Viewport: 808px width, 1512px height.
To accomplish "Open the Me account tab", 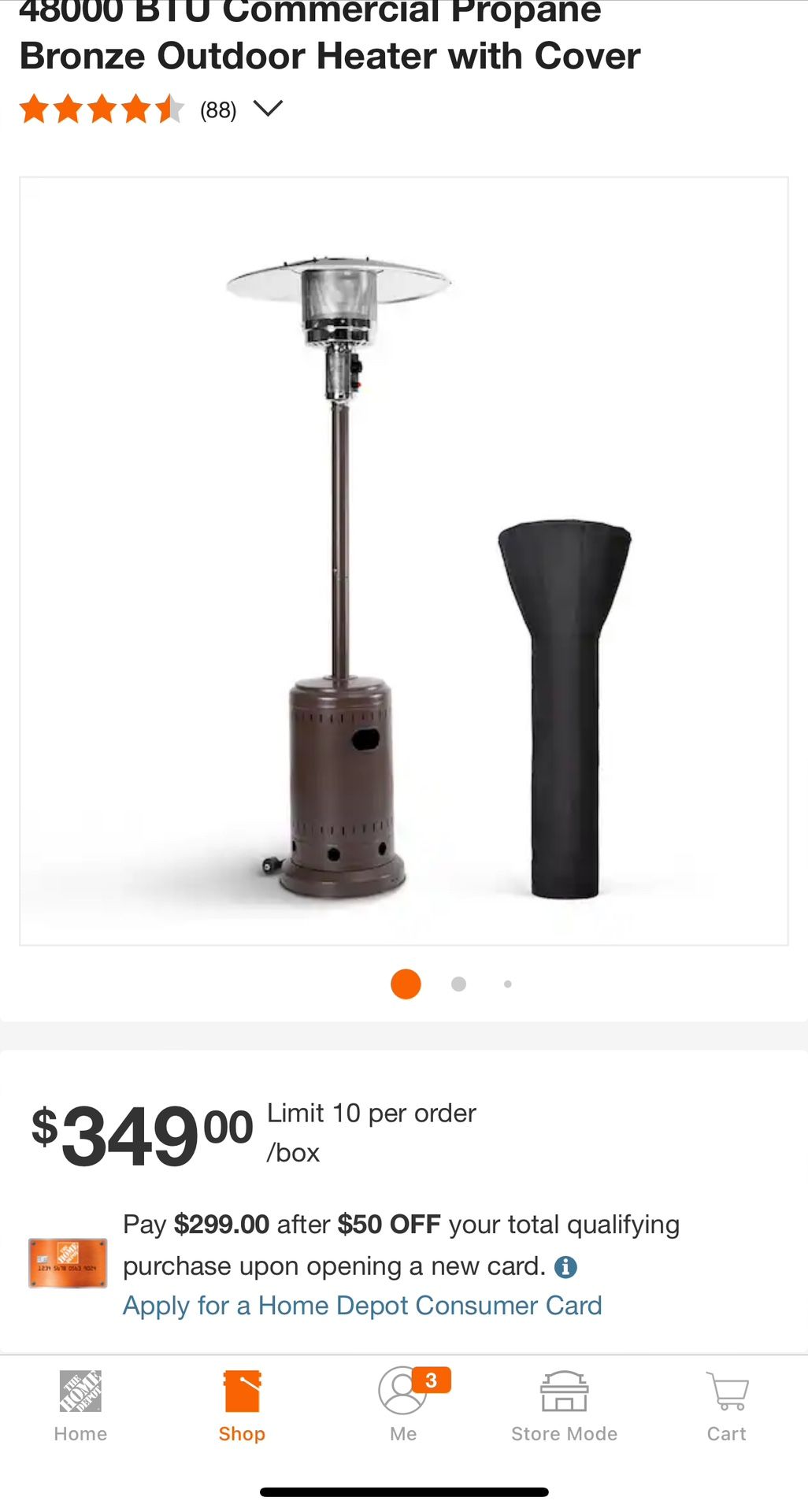I will click(403, 1406).
